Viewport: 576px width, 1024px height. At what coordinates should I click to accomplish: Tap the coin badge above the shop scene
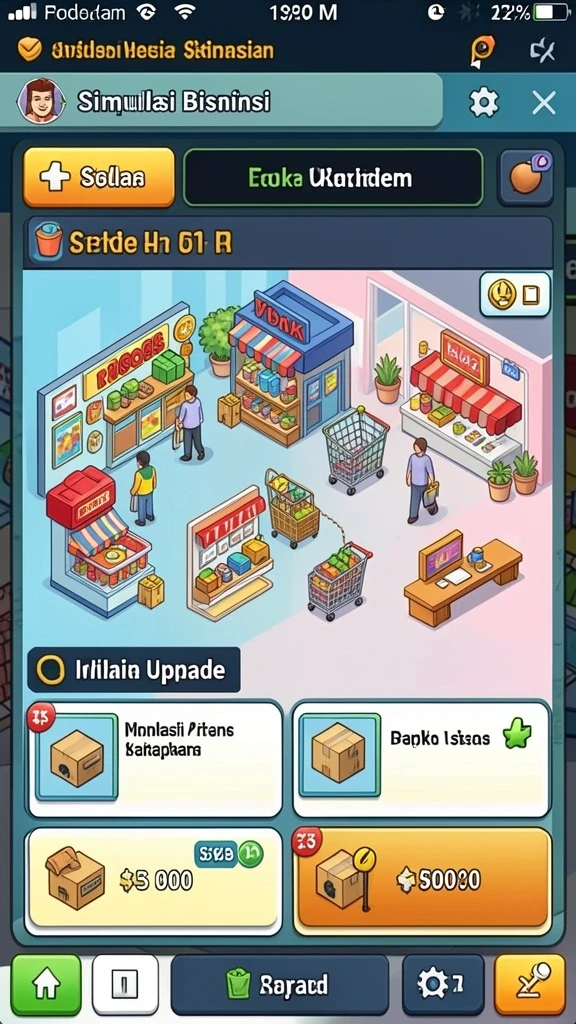click(x=515, y=295)
